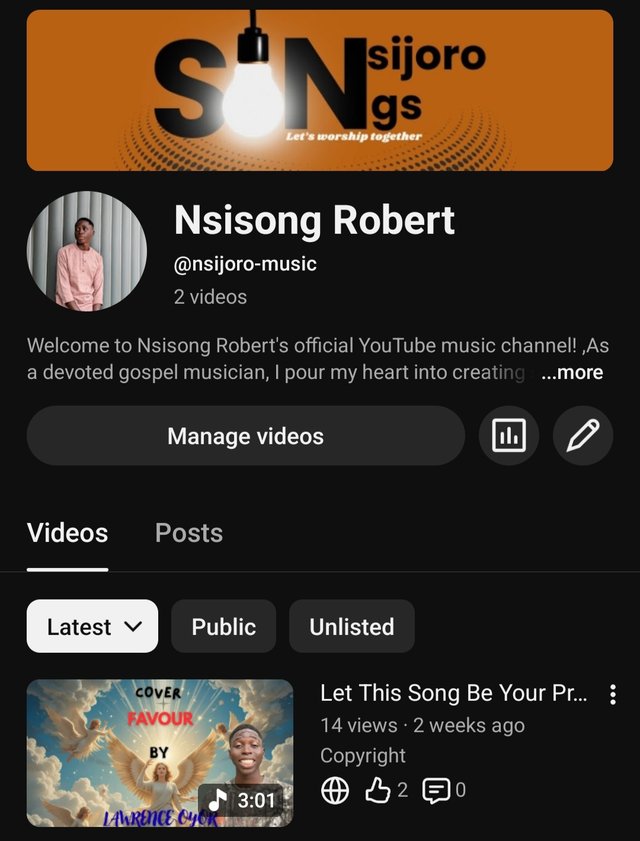Select the Videos tab
This screenshot has width=640, height=841.
click(x=67, y=533)
